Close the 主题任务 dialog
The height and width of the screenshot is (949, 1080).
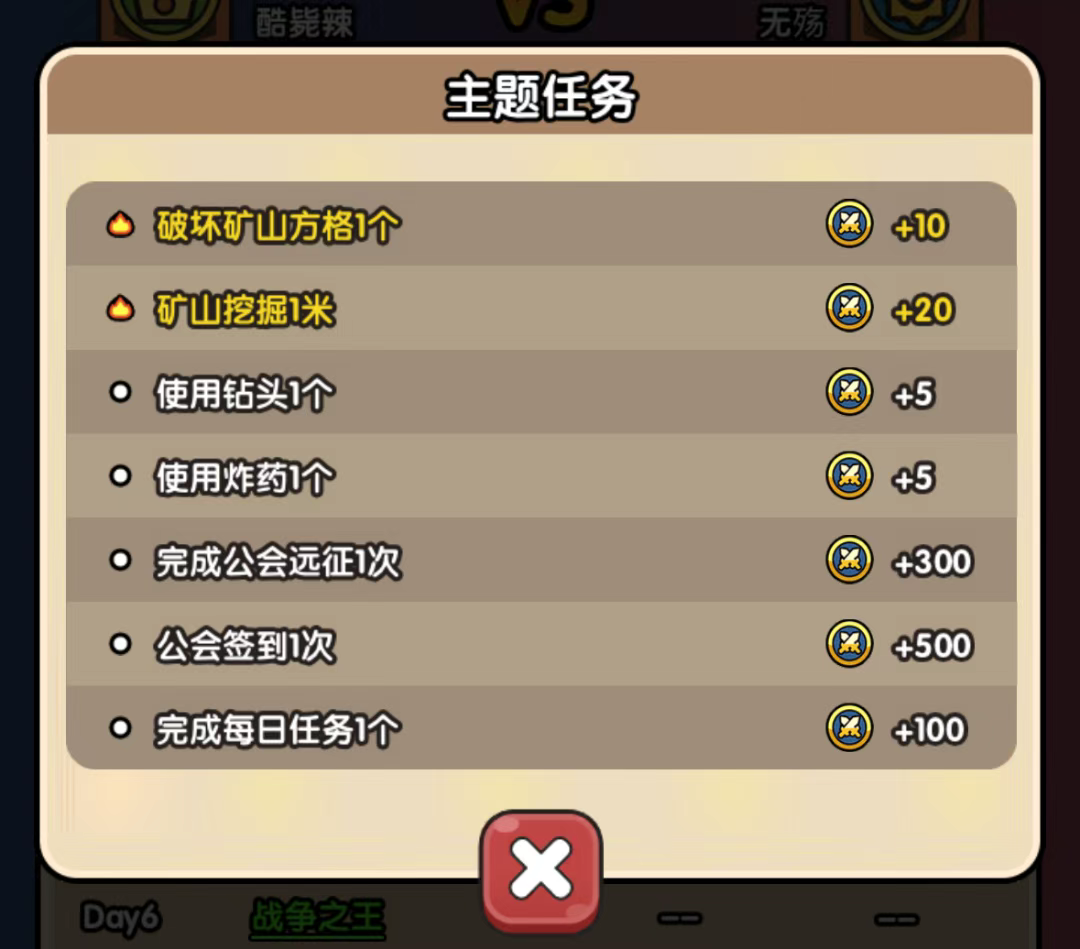pos(541,868)
